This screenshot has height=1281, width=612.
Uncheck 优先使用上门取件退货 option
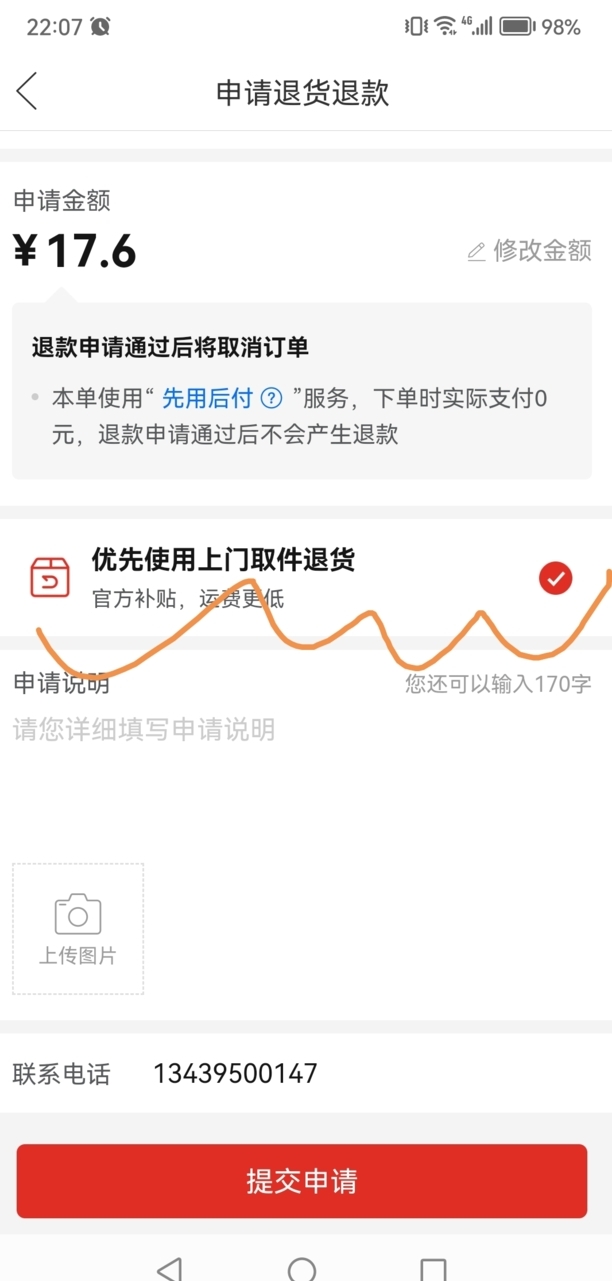tap(556, 578)
